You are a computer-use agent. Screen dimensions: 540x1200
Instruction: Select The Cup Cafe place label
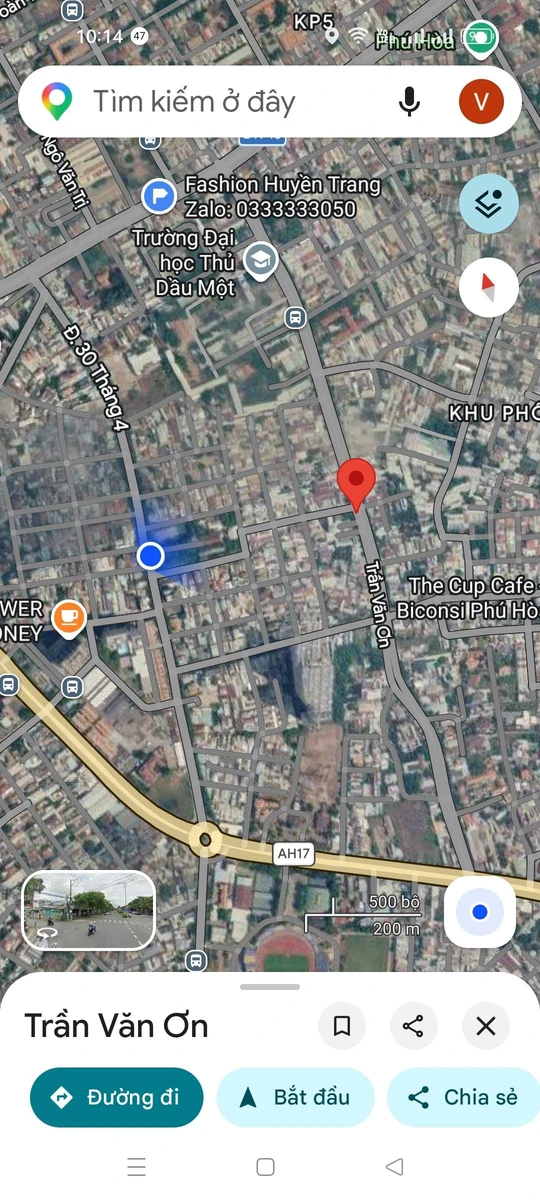(x=471, y=586)
